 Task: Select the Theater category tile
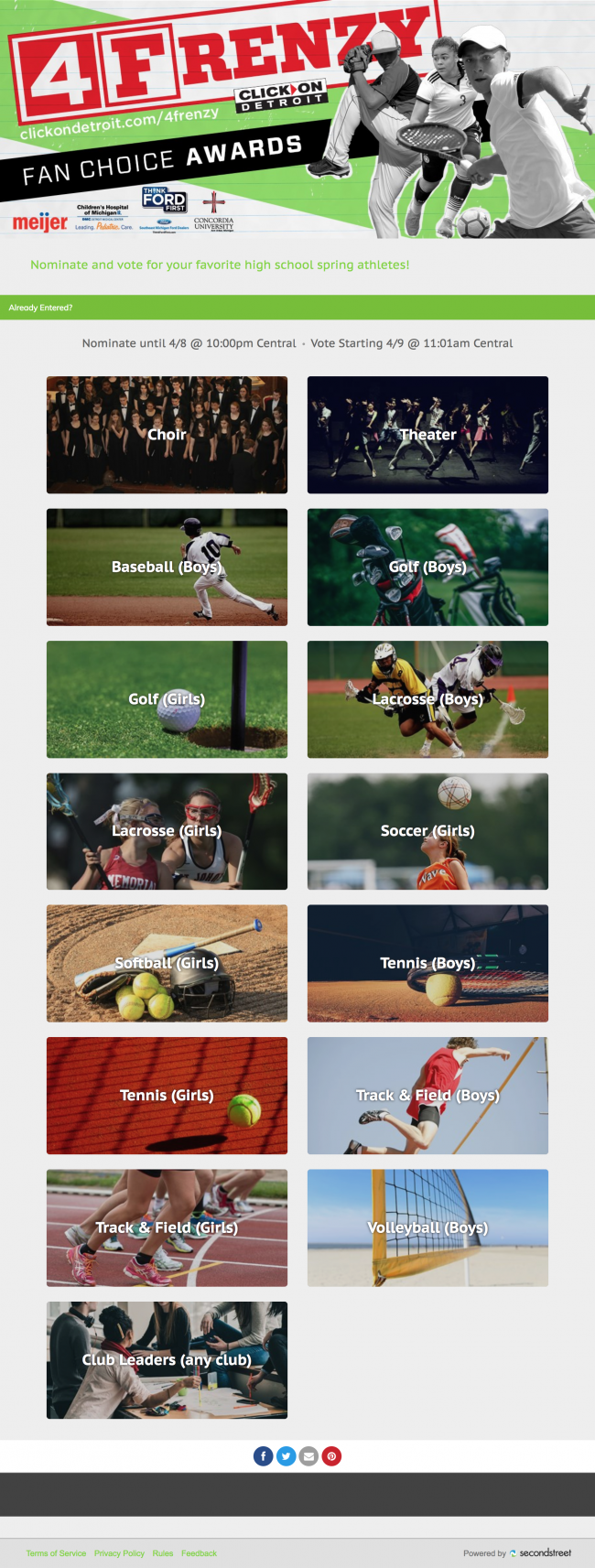tap(427, 435)
